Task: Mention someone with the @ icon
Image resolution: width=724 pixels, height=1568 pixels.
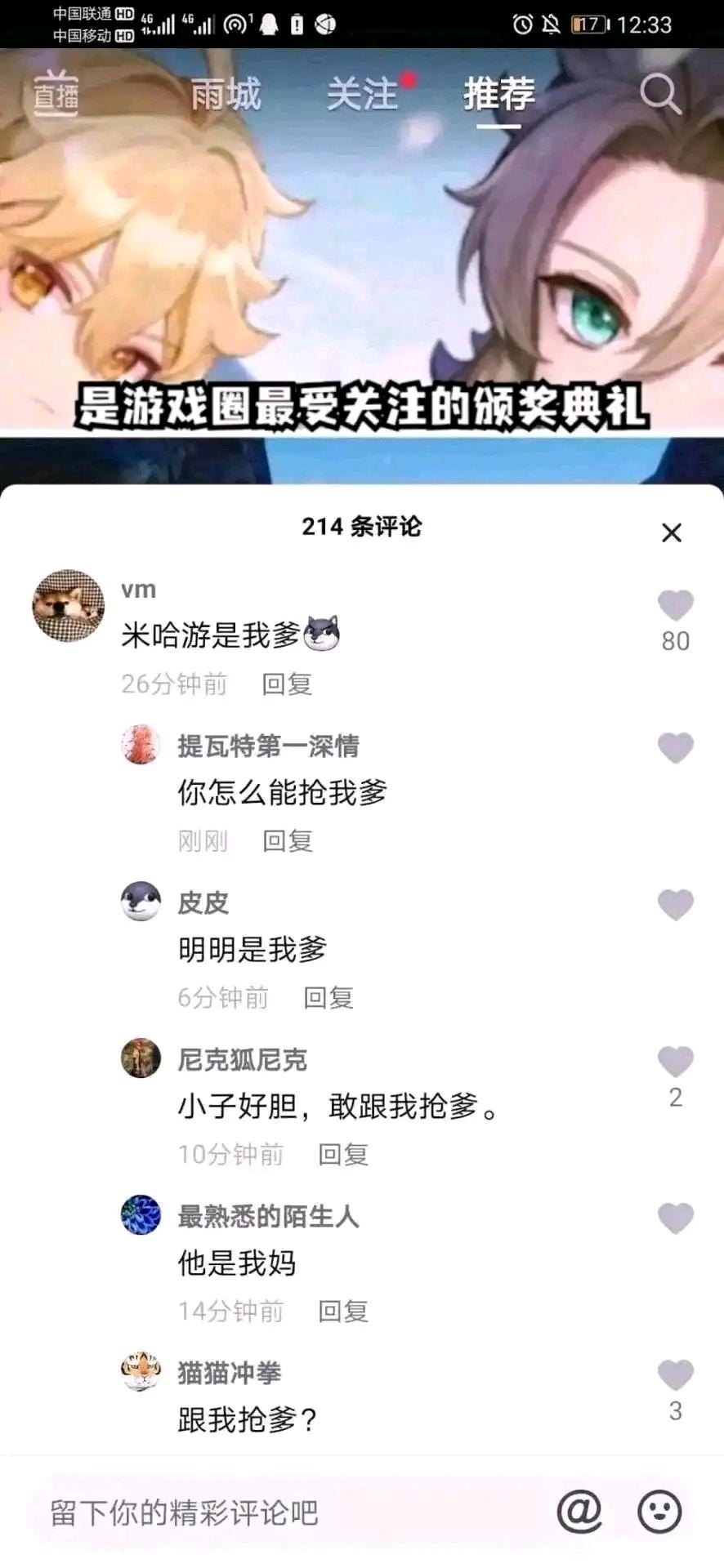Action: (x=579, y=1512)
